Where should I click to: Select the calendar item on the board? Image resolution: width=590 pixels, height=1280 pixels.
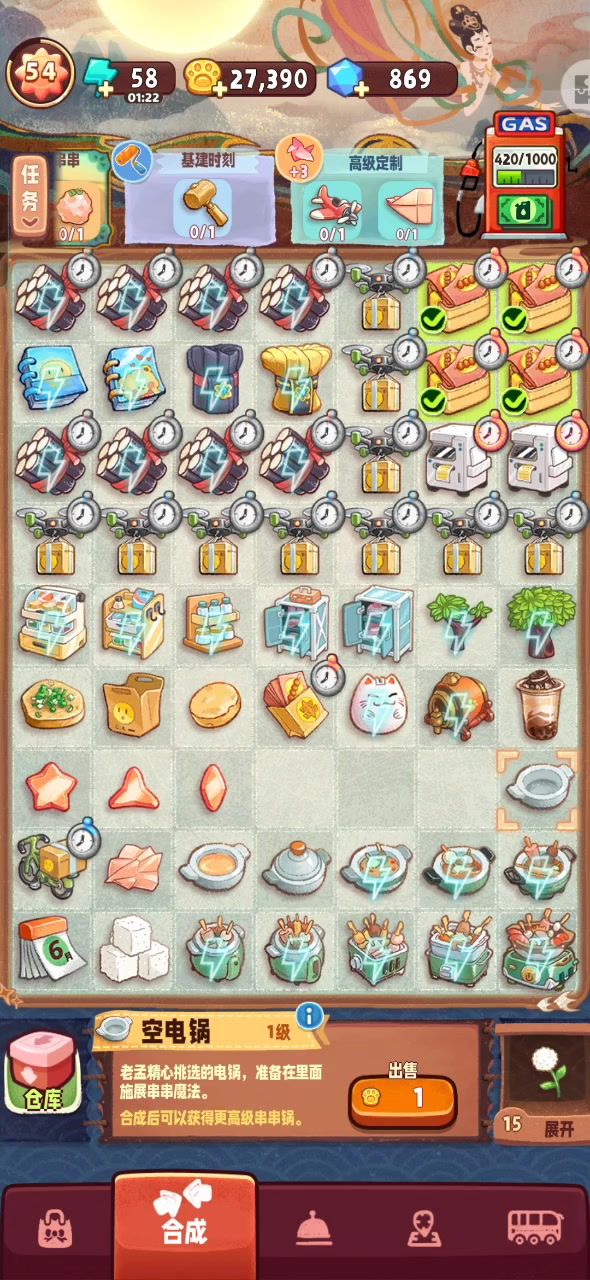click(x=43, y=949)
